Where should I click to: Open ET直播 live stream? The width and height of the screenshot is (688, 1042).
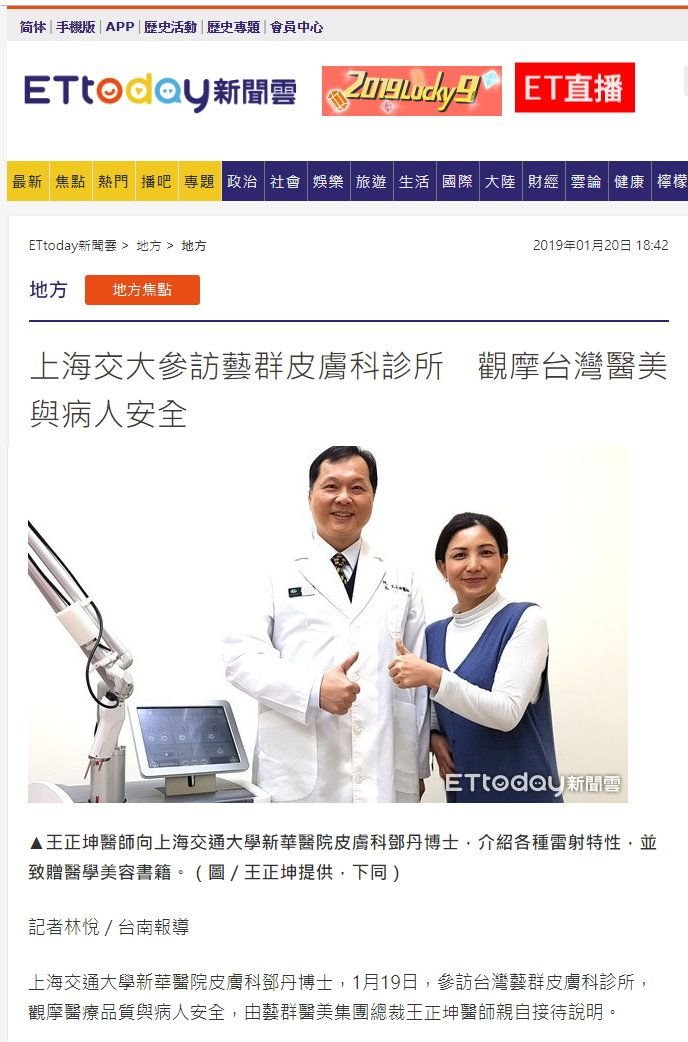[x=574, y=88]
